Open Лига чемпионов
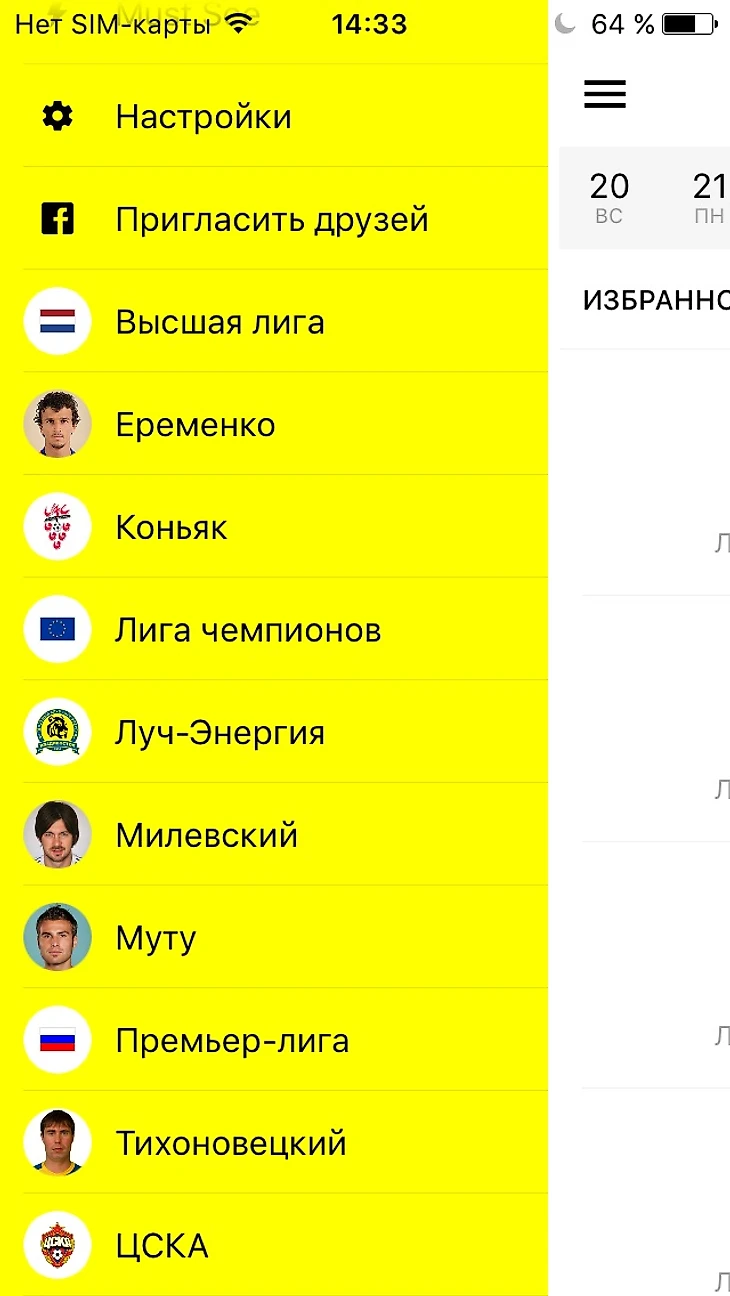 pos(248,631)
